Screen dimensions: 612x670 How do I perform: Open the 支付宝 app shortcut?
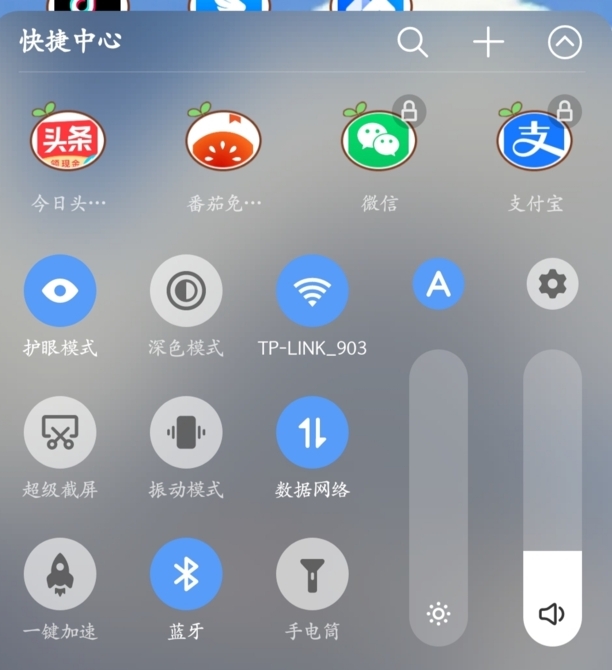click(x=534, y=141)
